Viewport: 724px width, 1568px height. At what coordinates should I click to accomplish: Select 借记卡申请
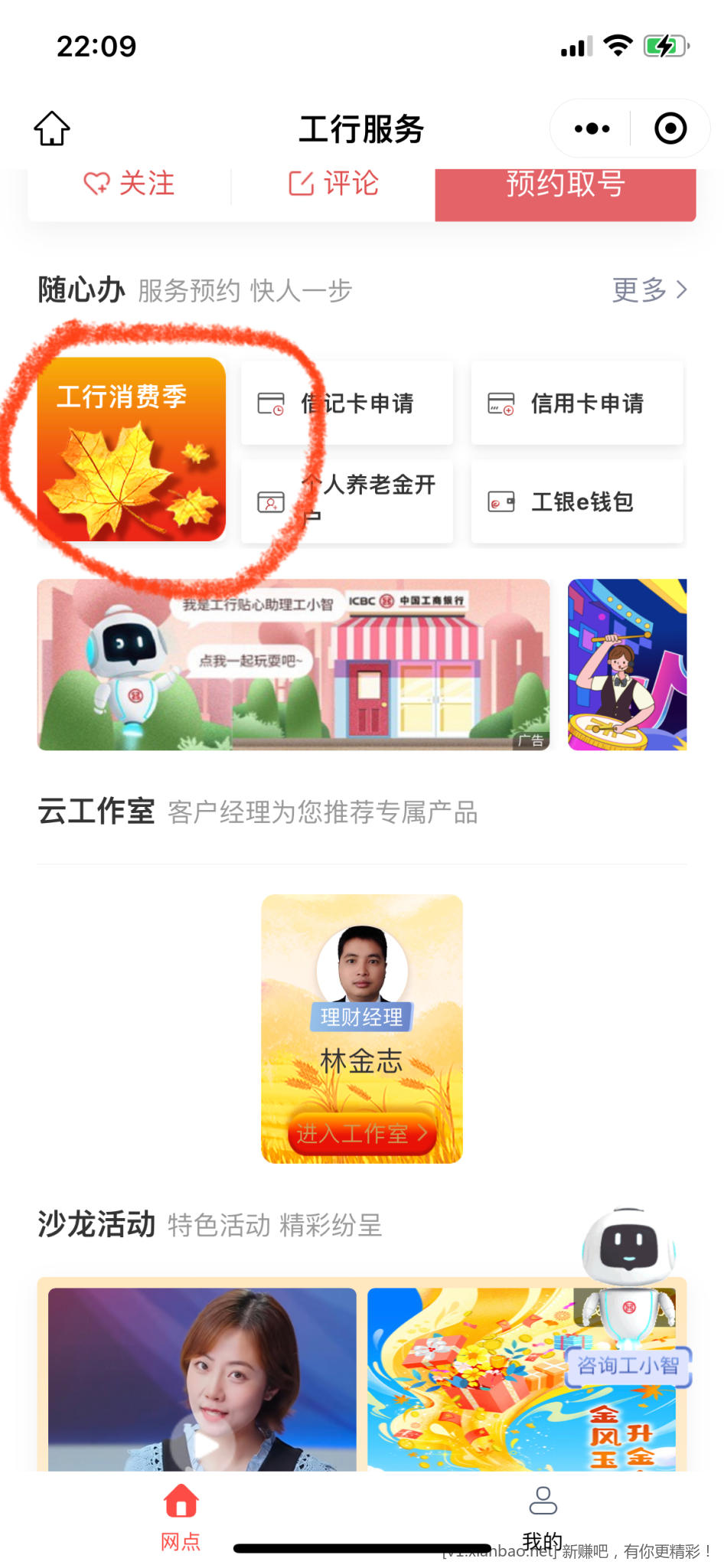[347, 403]
